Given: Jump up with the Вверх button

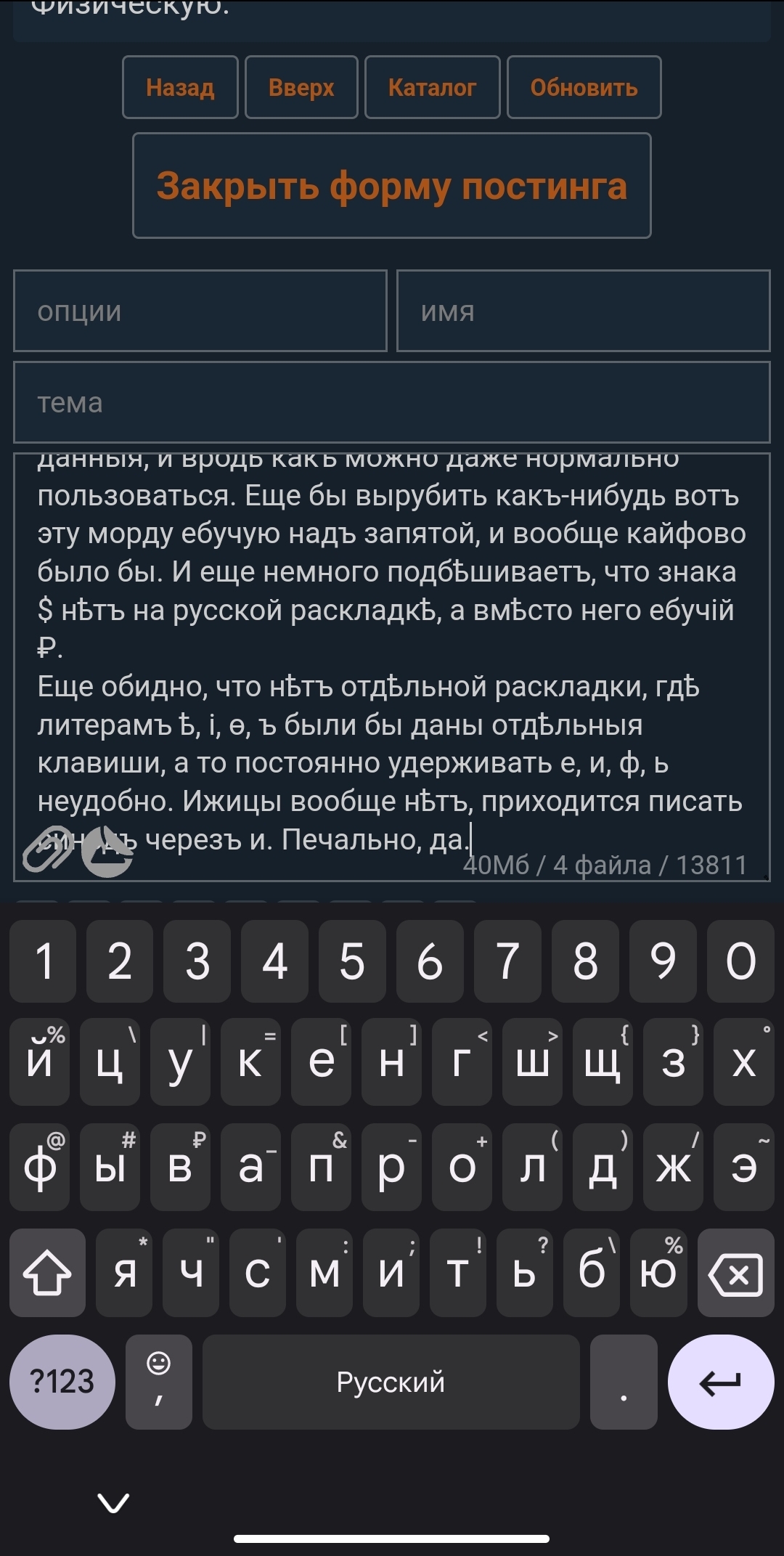Looking at the screenshot, I should (301, 87).
